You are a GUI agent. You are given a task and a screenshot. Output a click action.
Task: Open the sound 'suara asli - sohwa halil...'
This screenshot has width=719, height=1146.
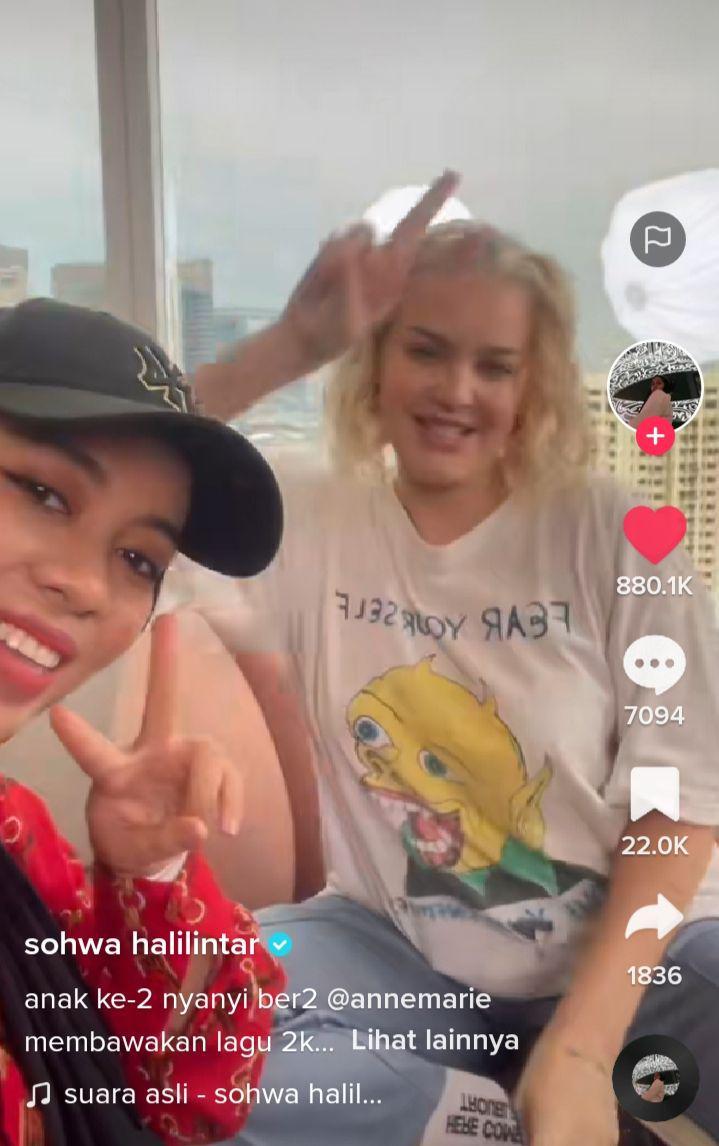(x=222, y=1095)
